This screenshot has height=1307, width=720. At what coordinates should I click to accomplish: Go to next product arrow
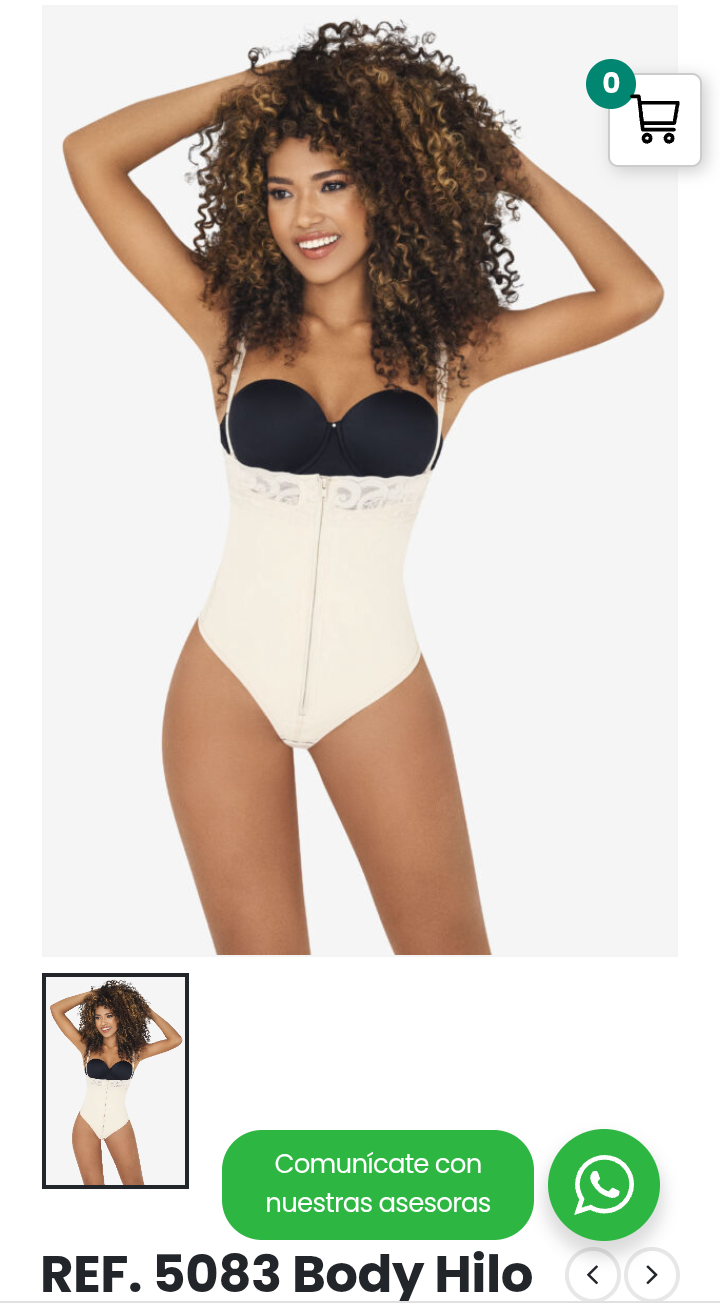pos(652,1275)
